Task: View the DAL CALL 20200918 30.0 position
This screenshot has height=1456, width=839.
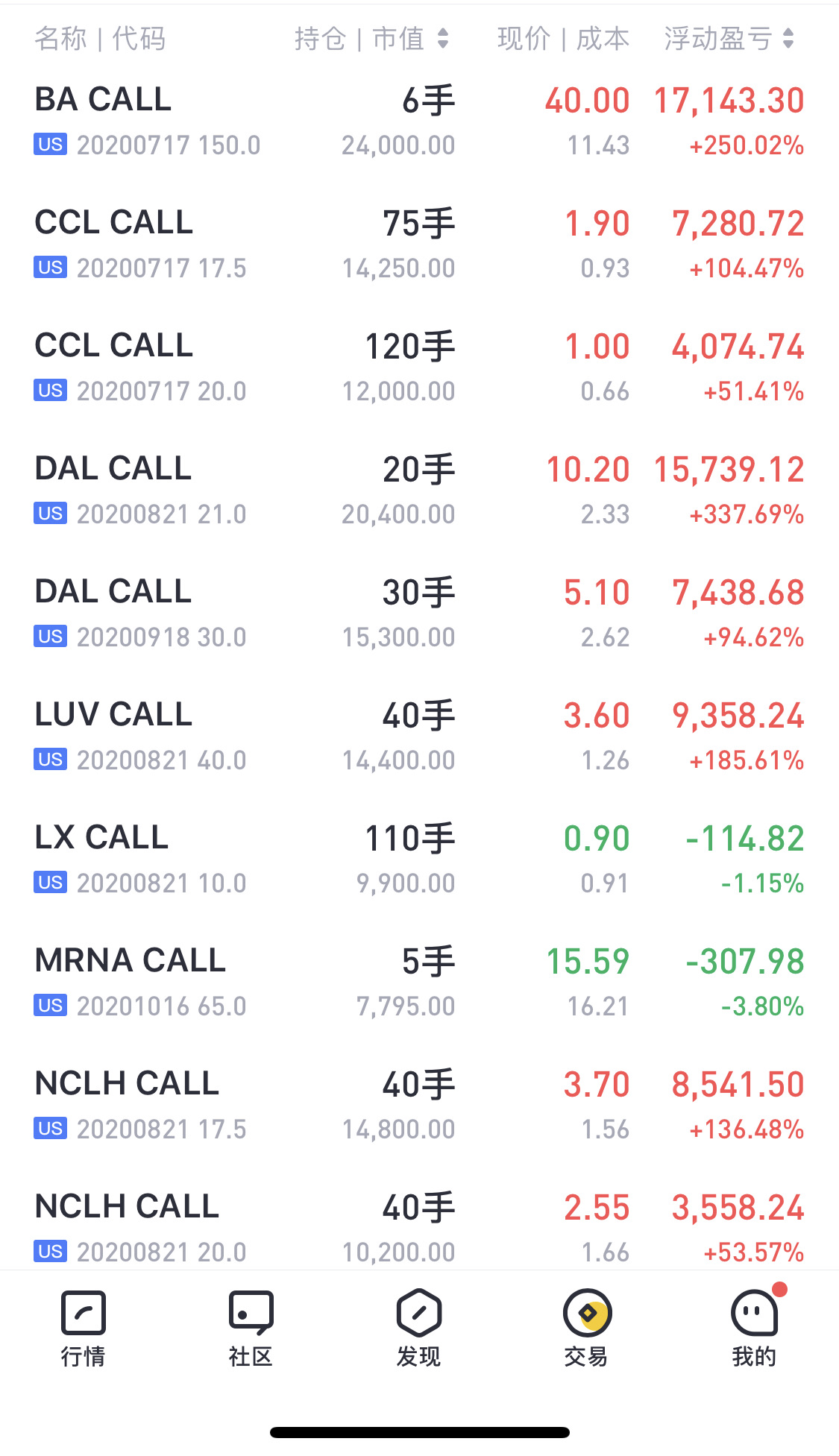Action: [419, 613]
